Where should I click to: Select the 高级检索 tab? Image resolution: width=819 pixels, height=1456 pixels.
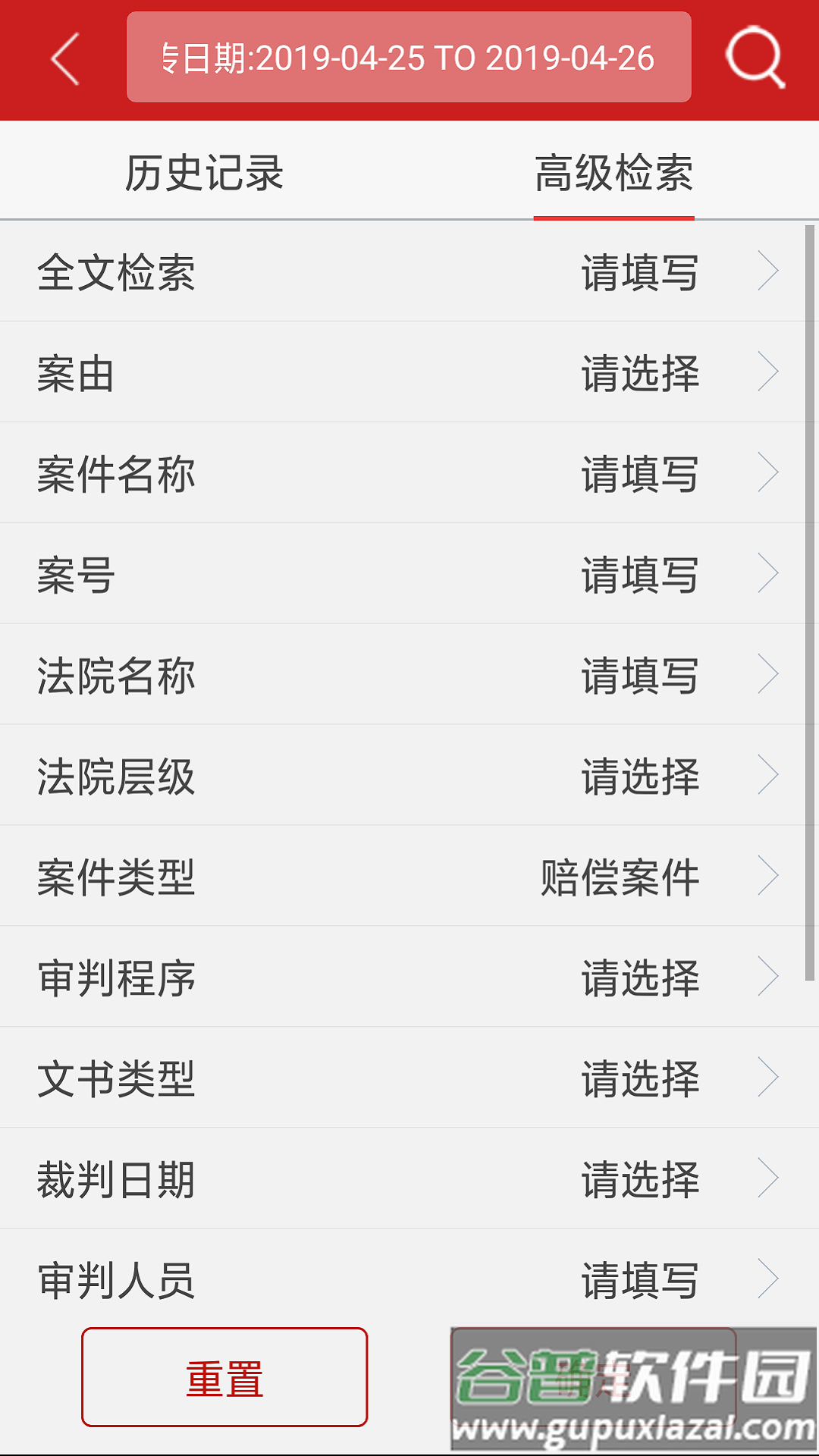[x=613, y=173]
